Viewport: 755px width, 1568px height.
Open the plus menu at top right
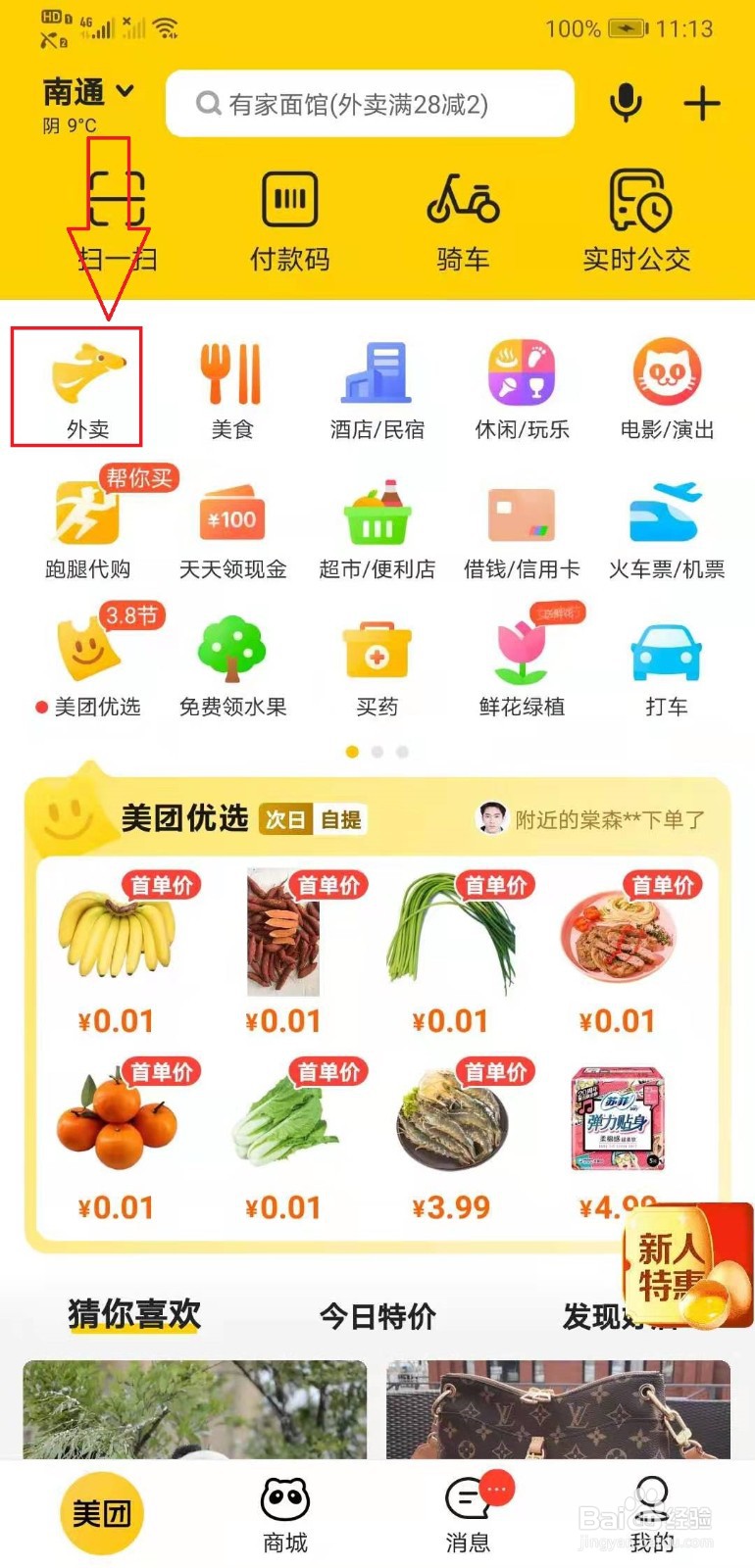pyautogui.click(x=702, y=103)
